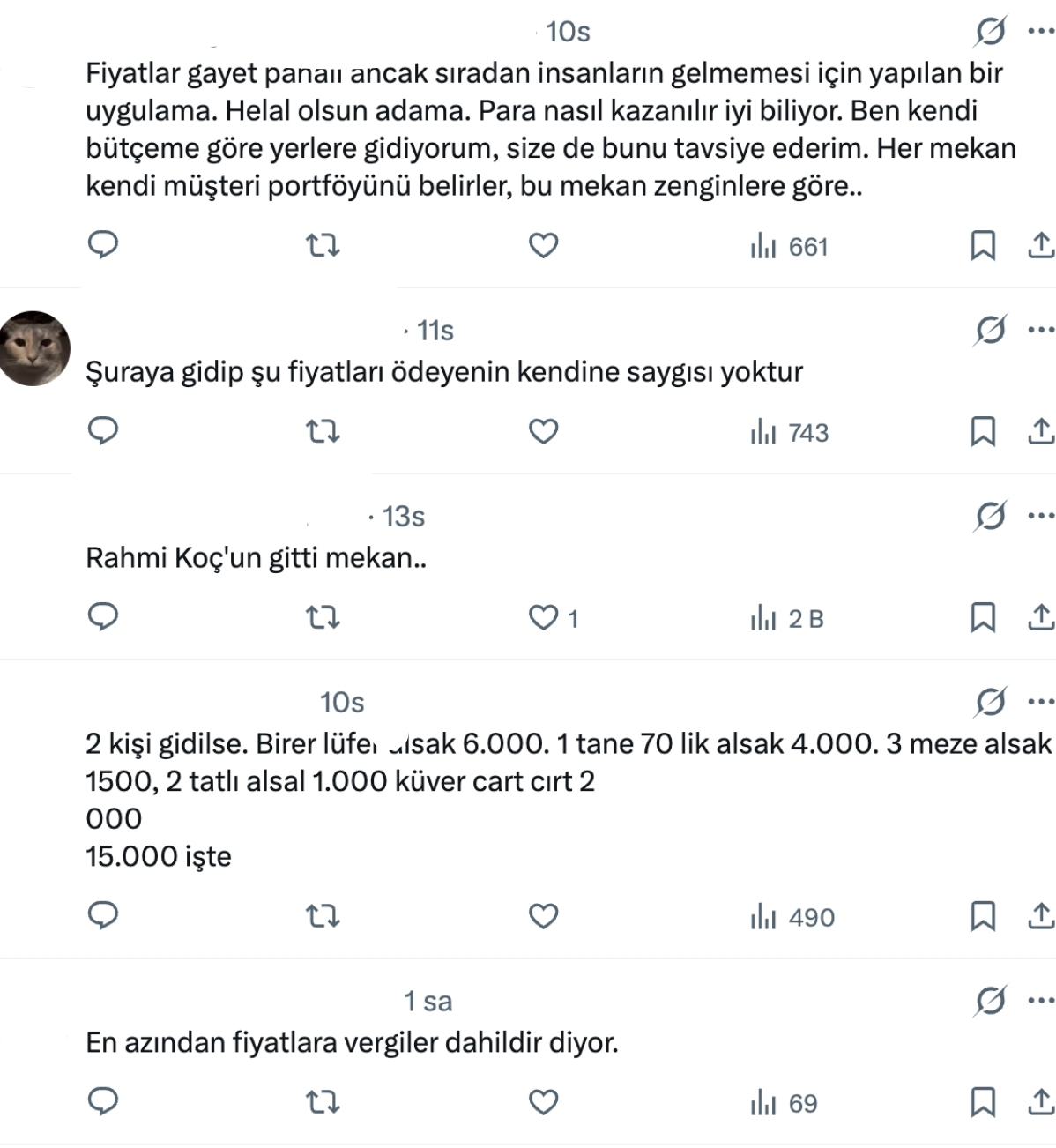This screenshot has width=1056, height=1148.
Task: Retweet the 'Şuraya gidip şu fiyatları' tweet
Action: [322, 431]
